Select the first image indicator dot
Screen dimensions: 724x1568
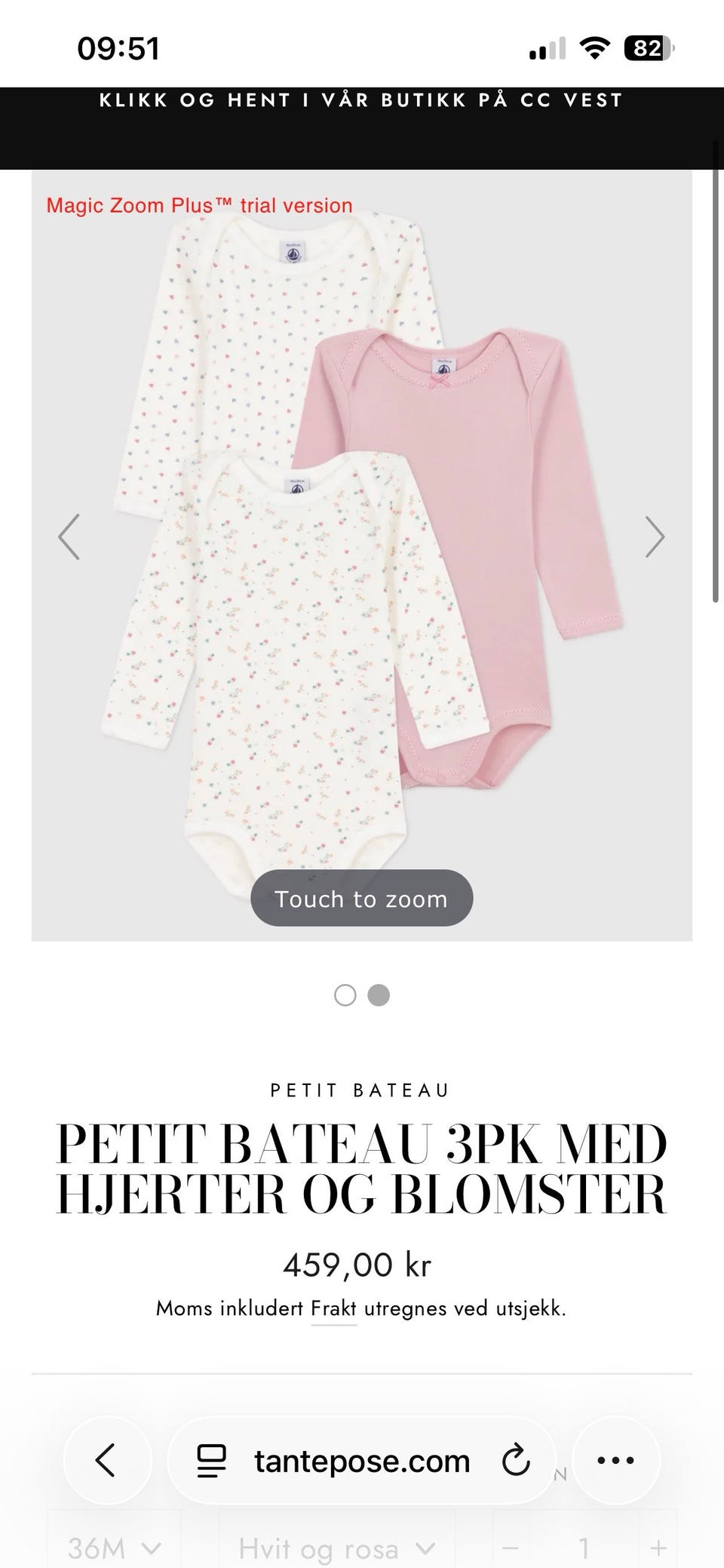tap(345, 995)
